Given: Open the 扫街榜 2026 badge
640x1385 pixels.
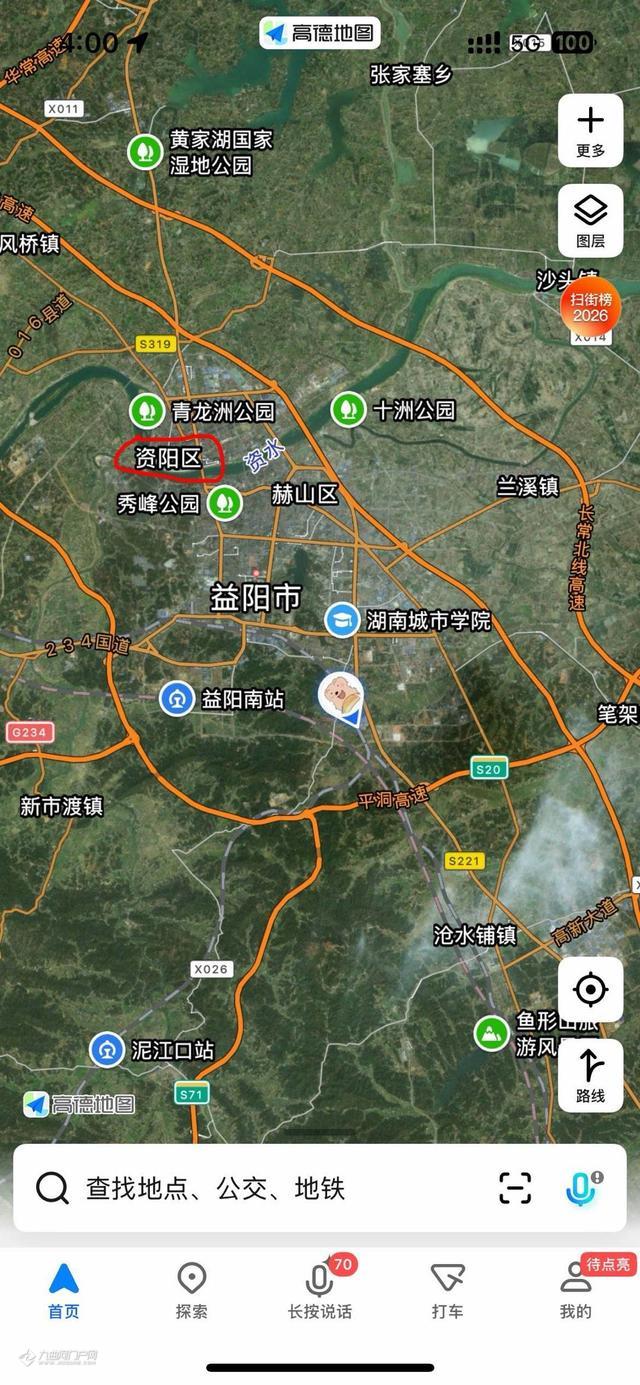Looking at the screenshot, I should point(589,307).
